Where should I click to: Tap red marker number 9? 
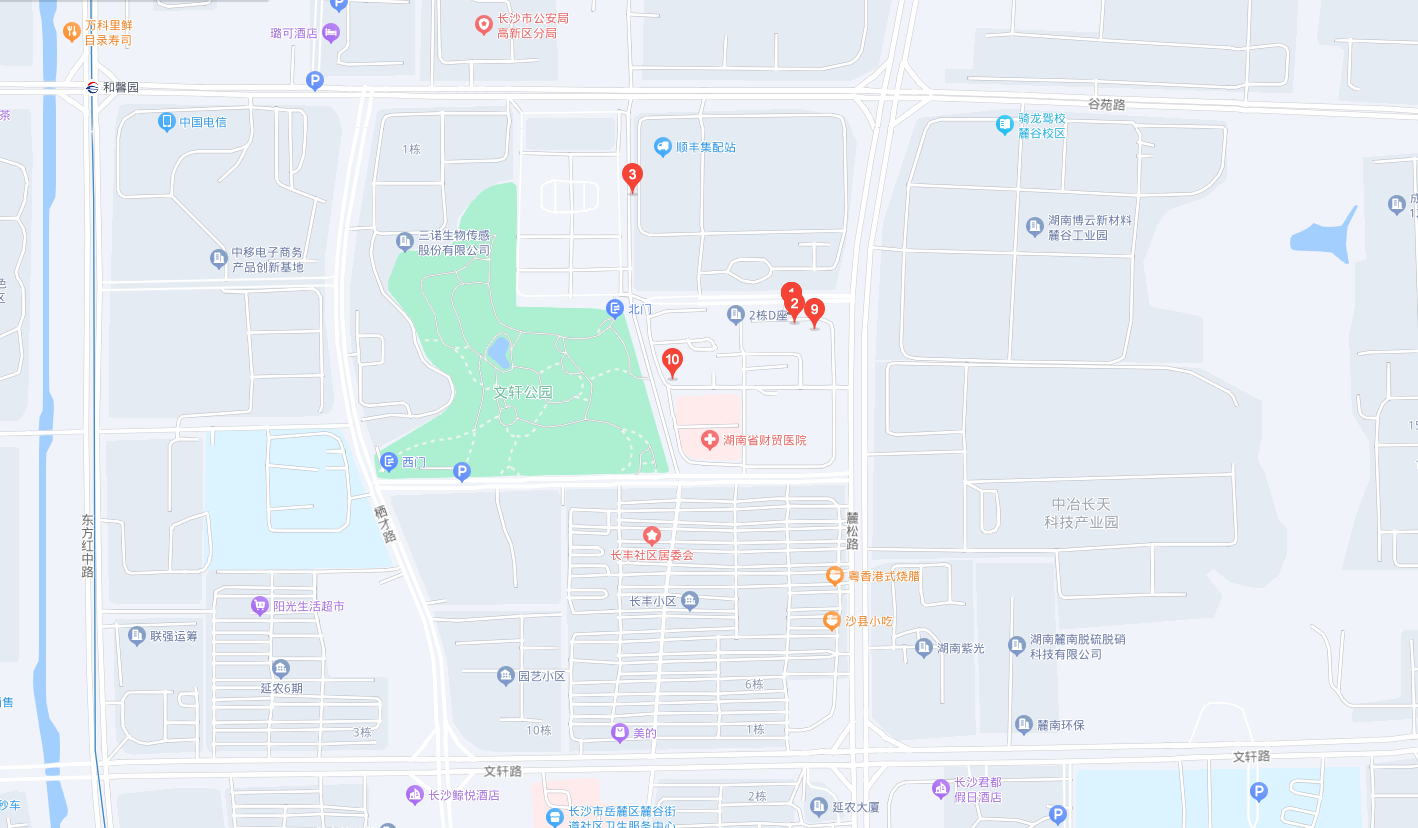[814, 310]
